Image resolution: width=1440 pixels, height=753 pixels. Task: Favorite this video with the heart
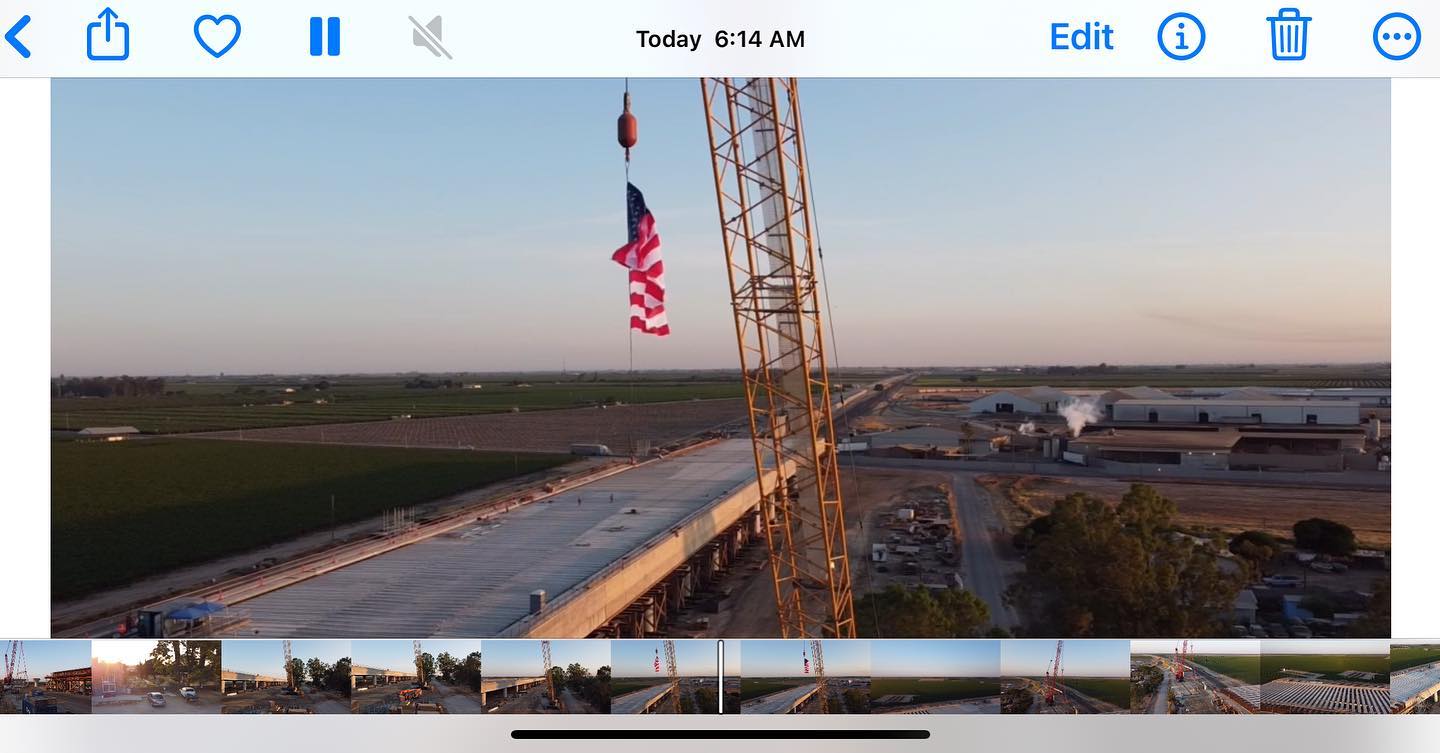[217, 38]
